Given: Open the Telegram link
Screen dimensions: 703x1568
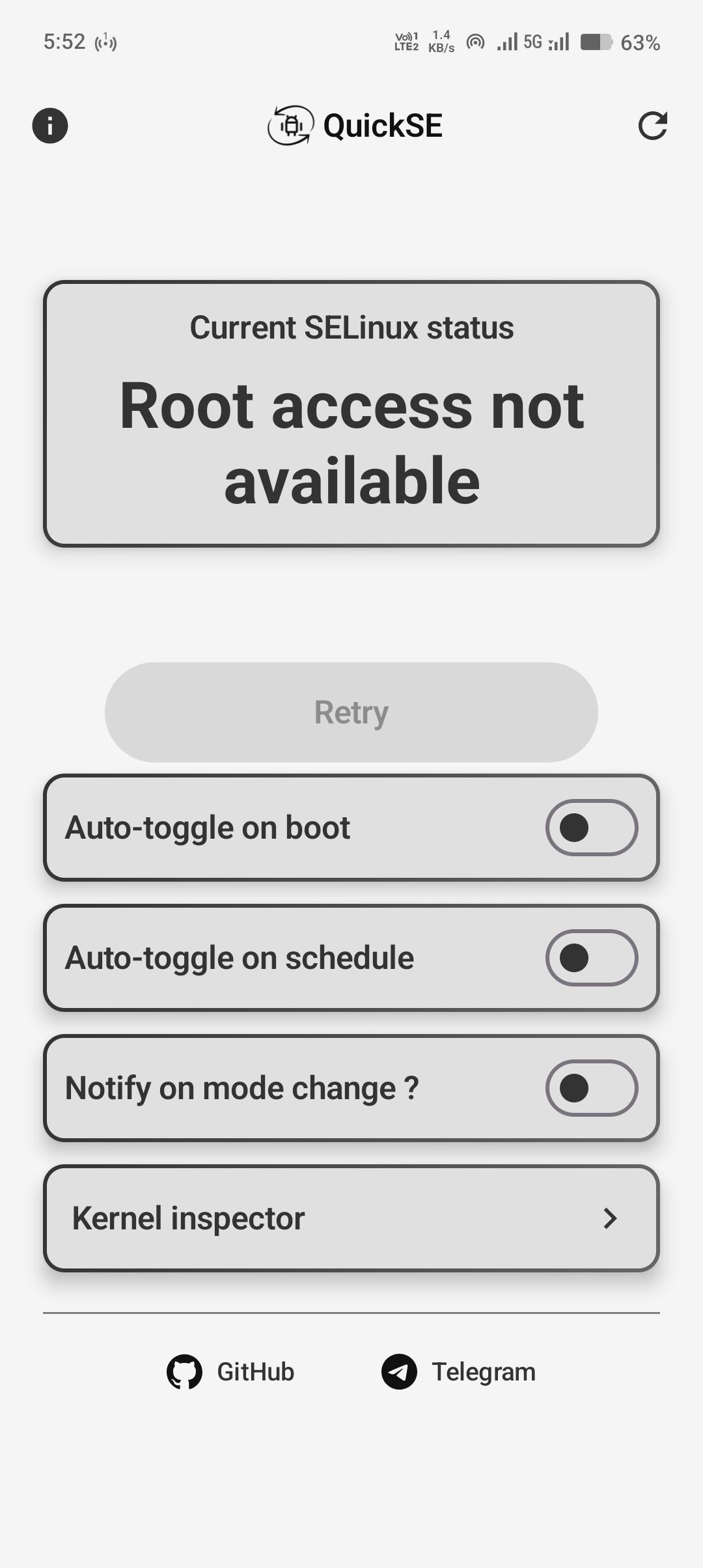Looking at the screenshot, I should (x=459, y=1372).
